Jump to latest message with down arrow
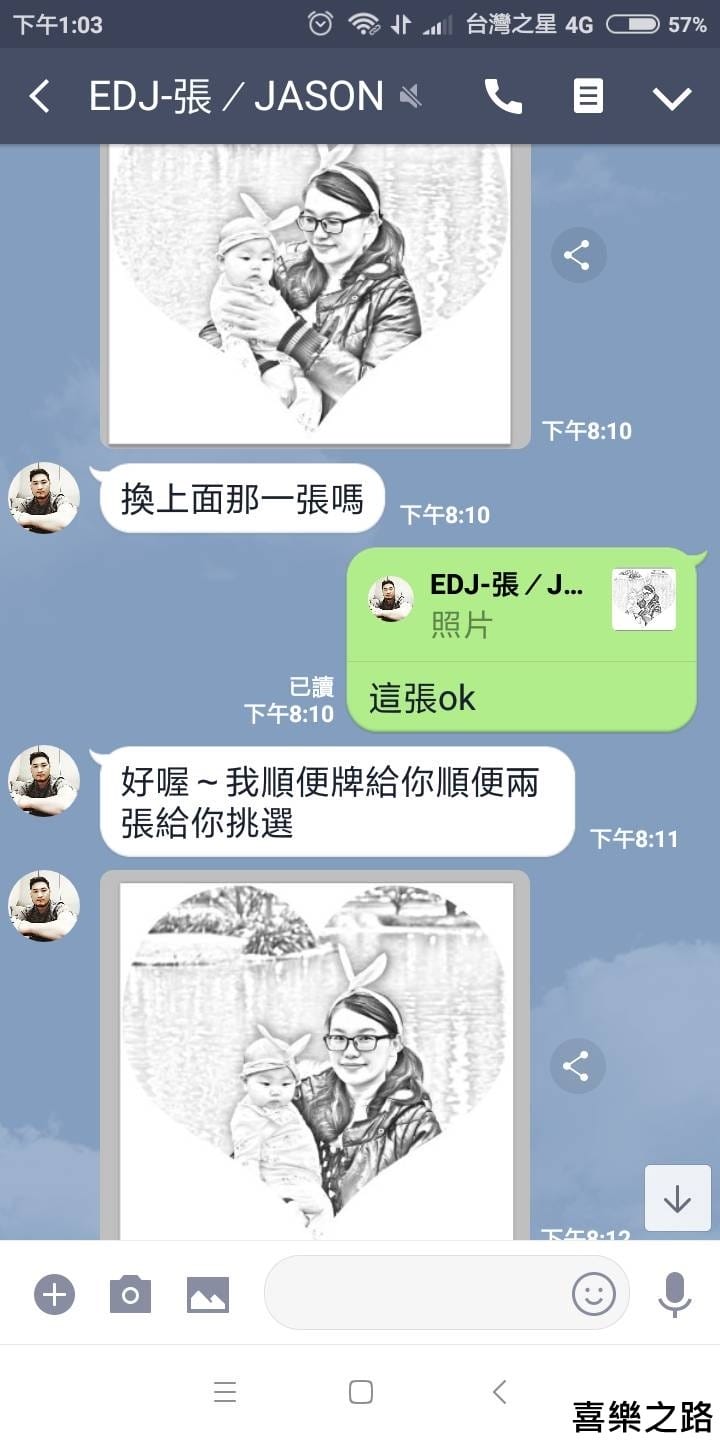The width and height of the screenshot is (720, 1440). (677, 1198)
